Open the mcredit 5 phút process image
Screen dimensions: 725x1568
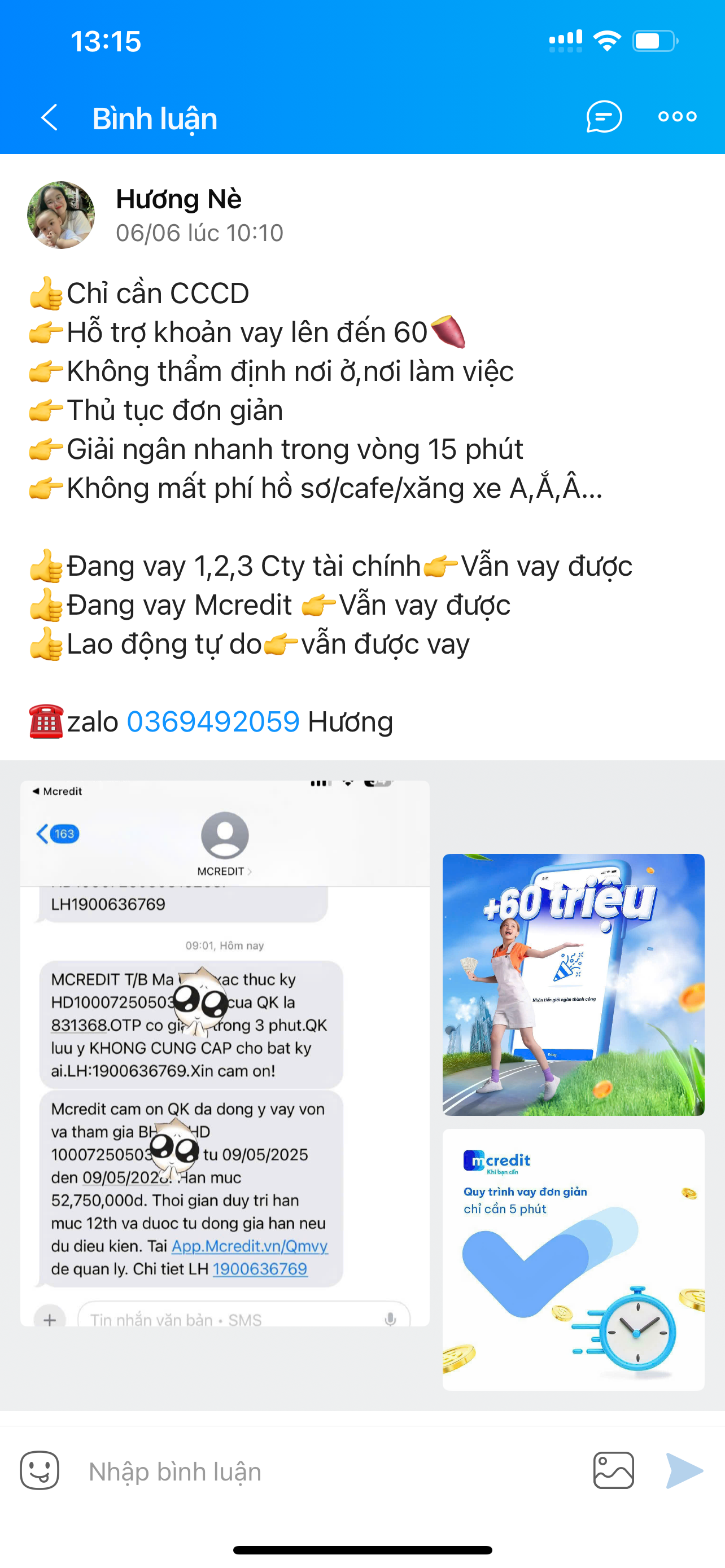click(573, 1260)
